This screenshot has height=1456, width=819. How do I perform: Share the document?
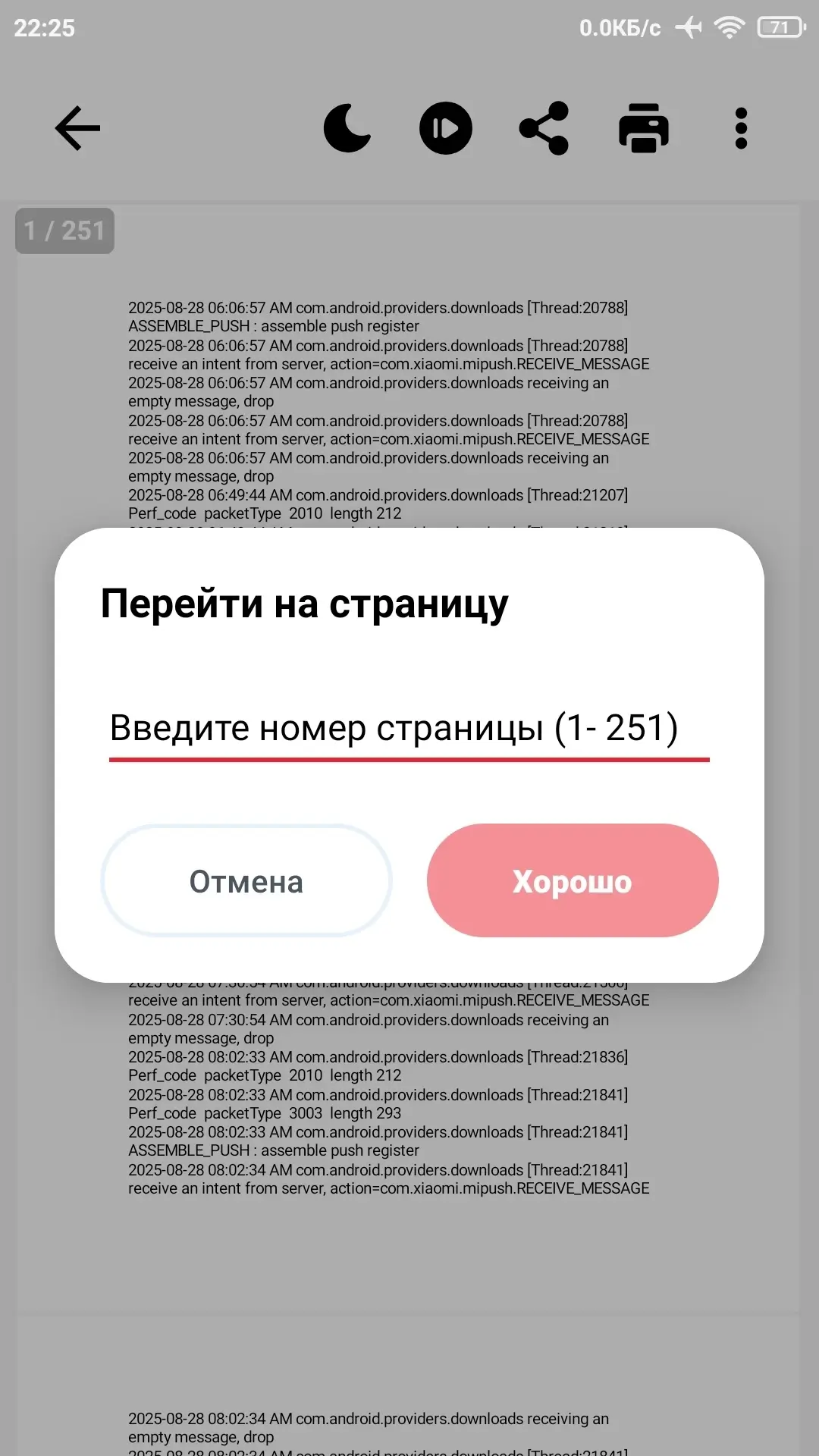pos(544,128)
